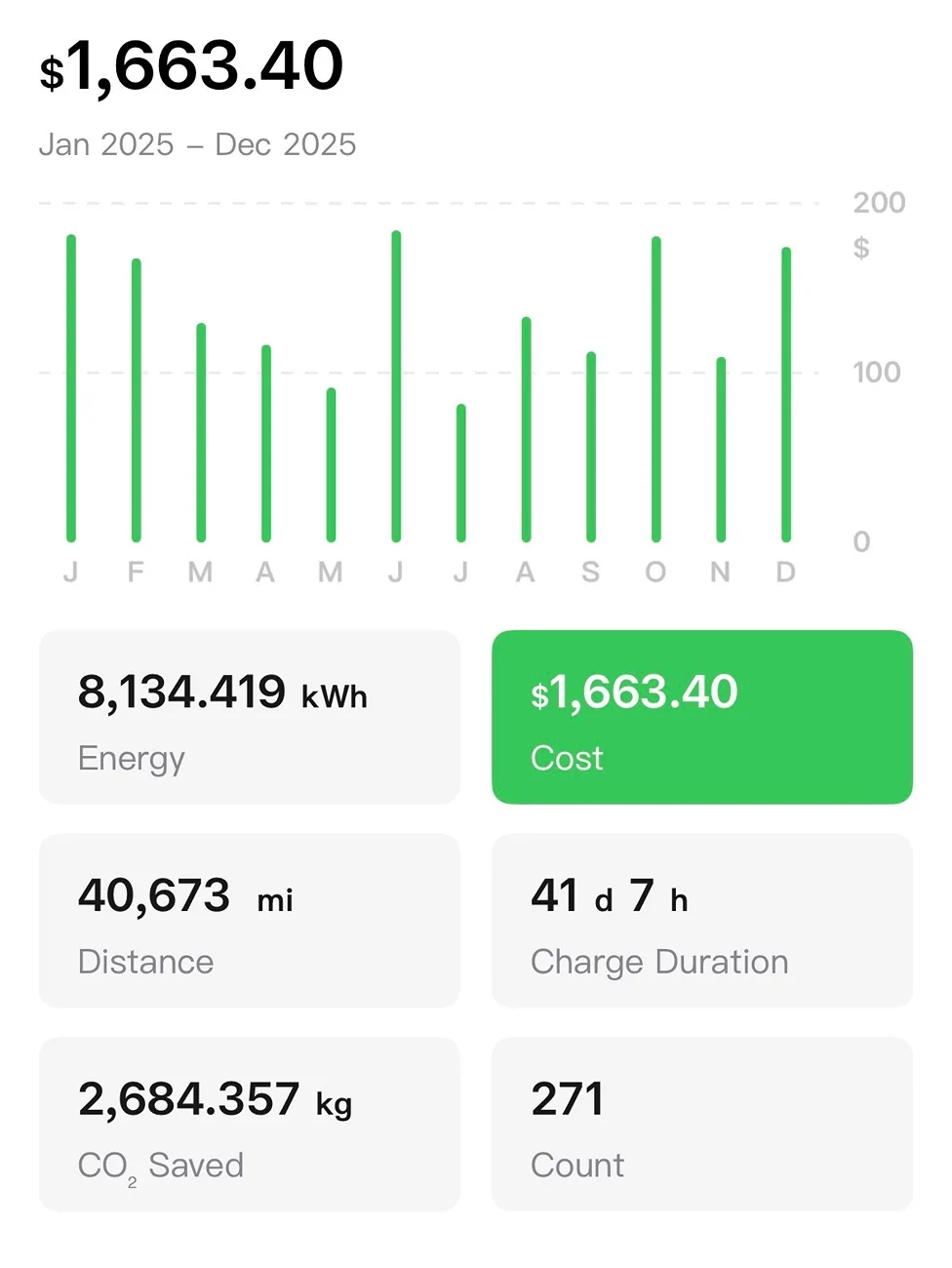This screenshot has height=1268, width=952.
Task: Click the $1,663.40 total cost header
Action: point(191,66)
